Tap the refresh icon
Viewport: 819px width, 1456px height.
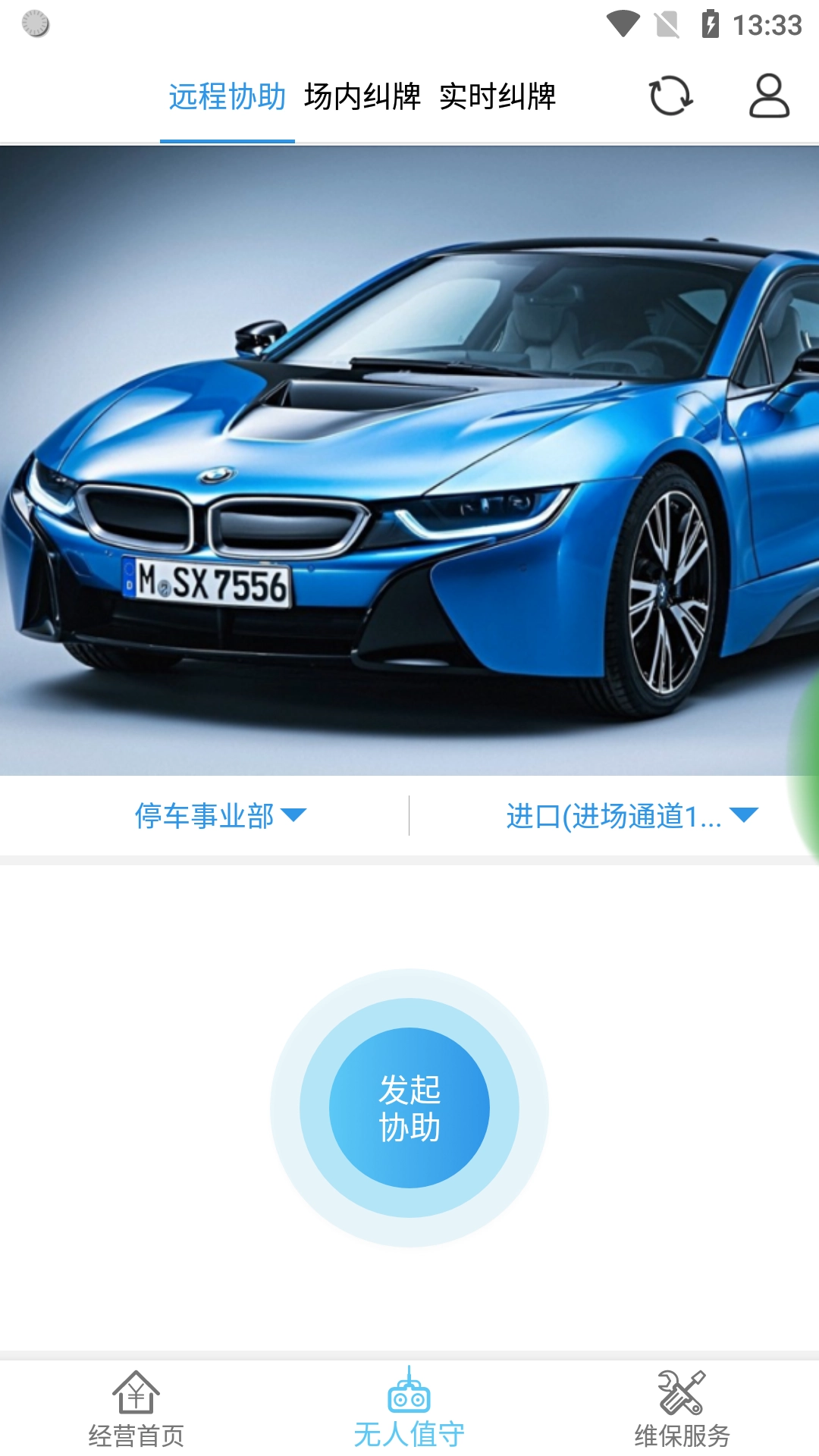click(x=670, y=96)
